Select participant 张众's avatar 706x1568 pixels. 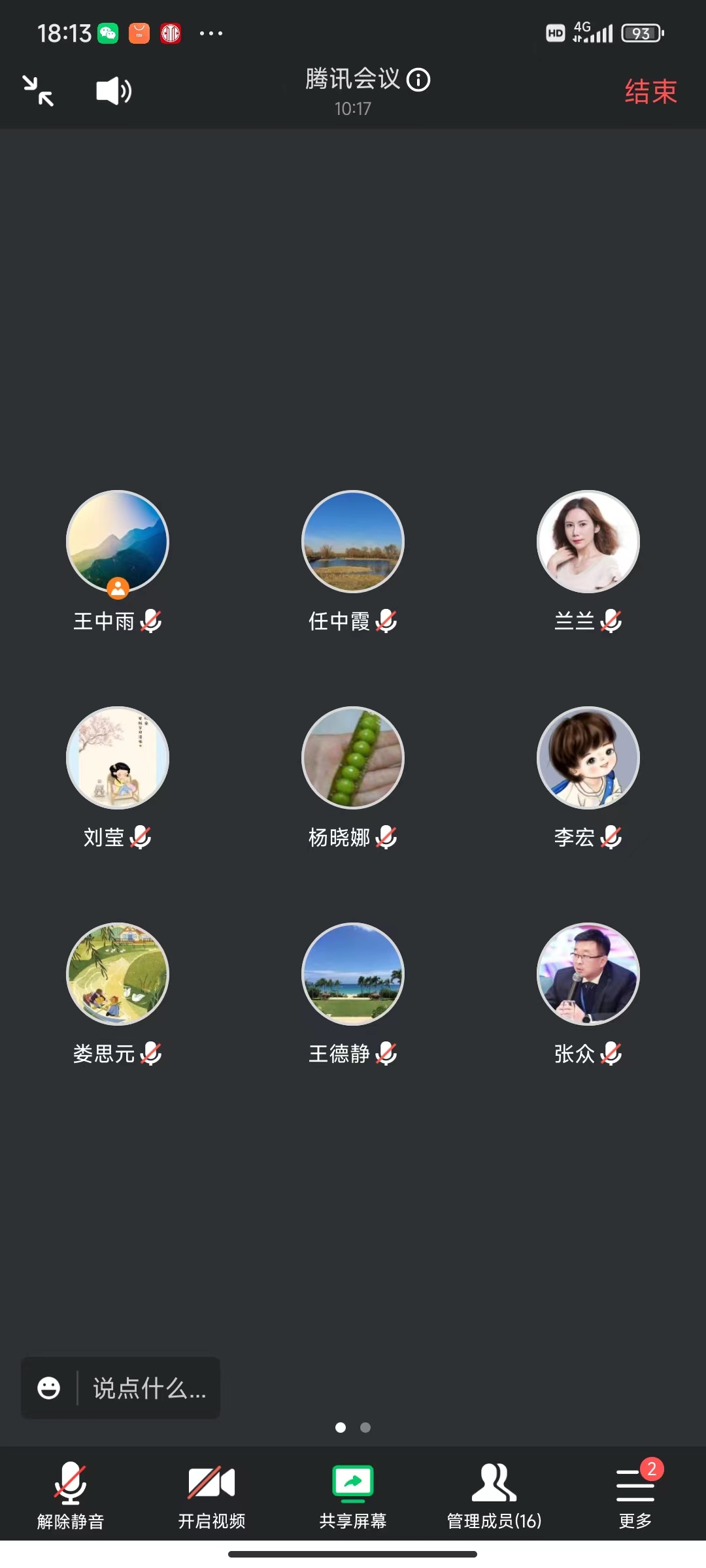click(x=588, y=974)
